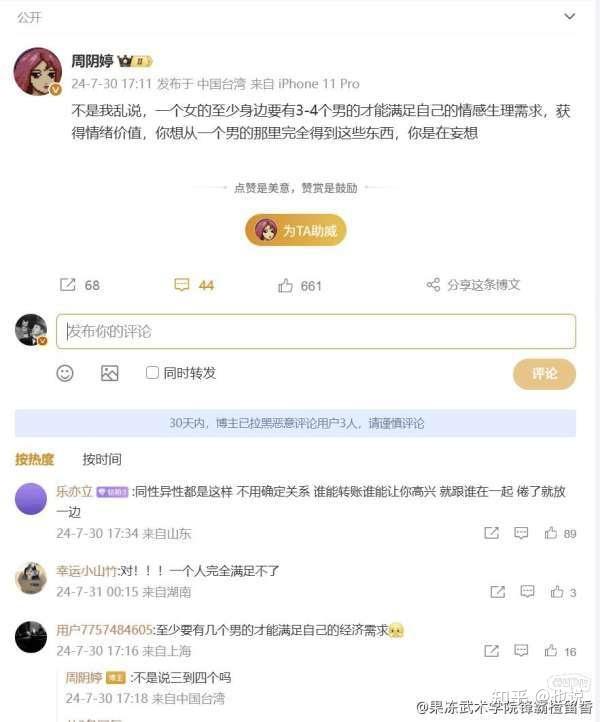This screenshot has width=600, height=722.
Task: Like 幸运小山竹's comment
Action: (557, 592)
